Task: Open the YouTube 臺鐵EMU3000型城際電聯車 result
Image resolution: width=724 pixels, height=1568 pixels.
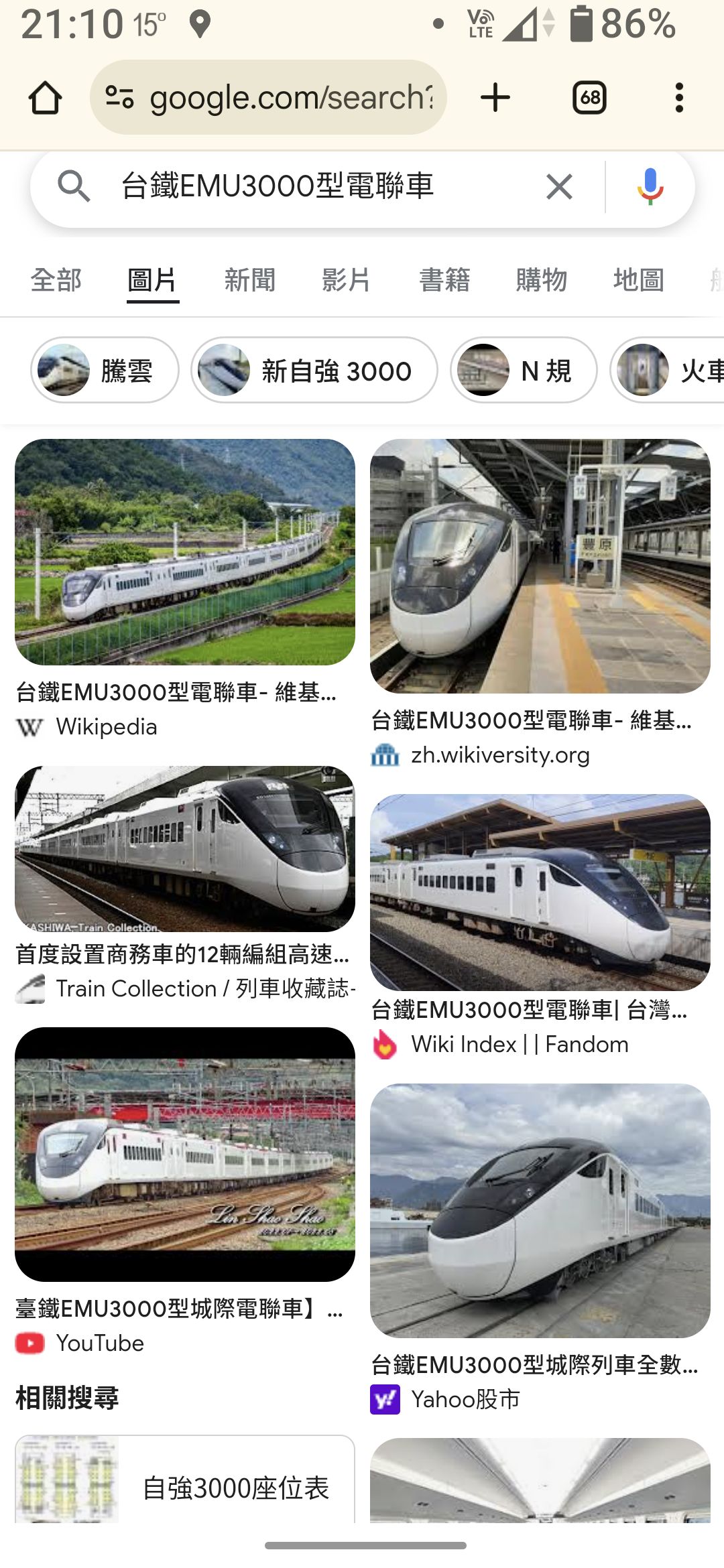Action: tap(185, 1154)
